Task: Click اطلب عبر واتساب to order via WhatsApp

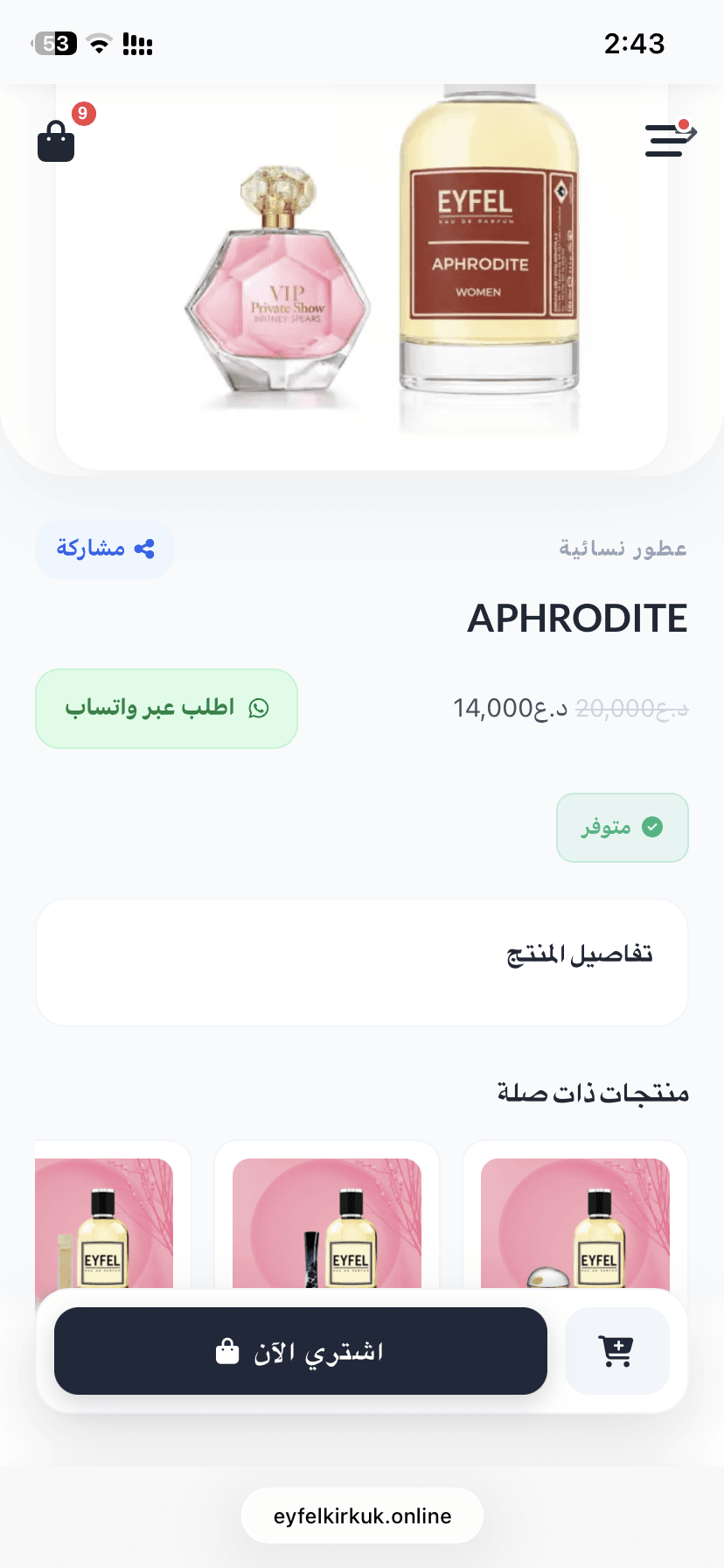Action: 166,709
